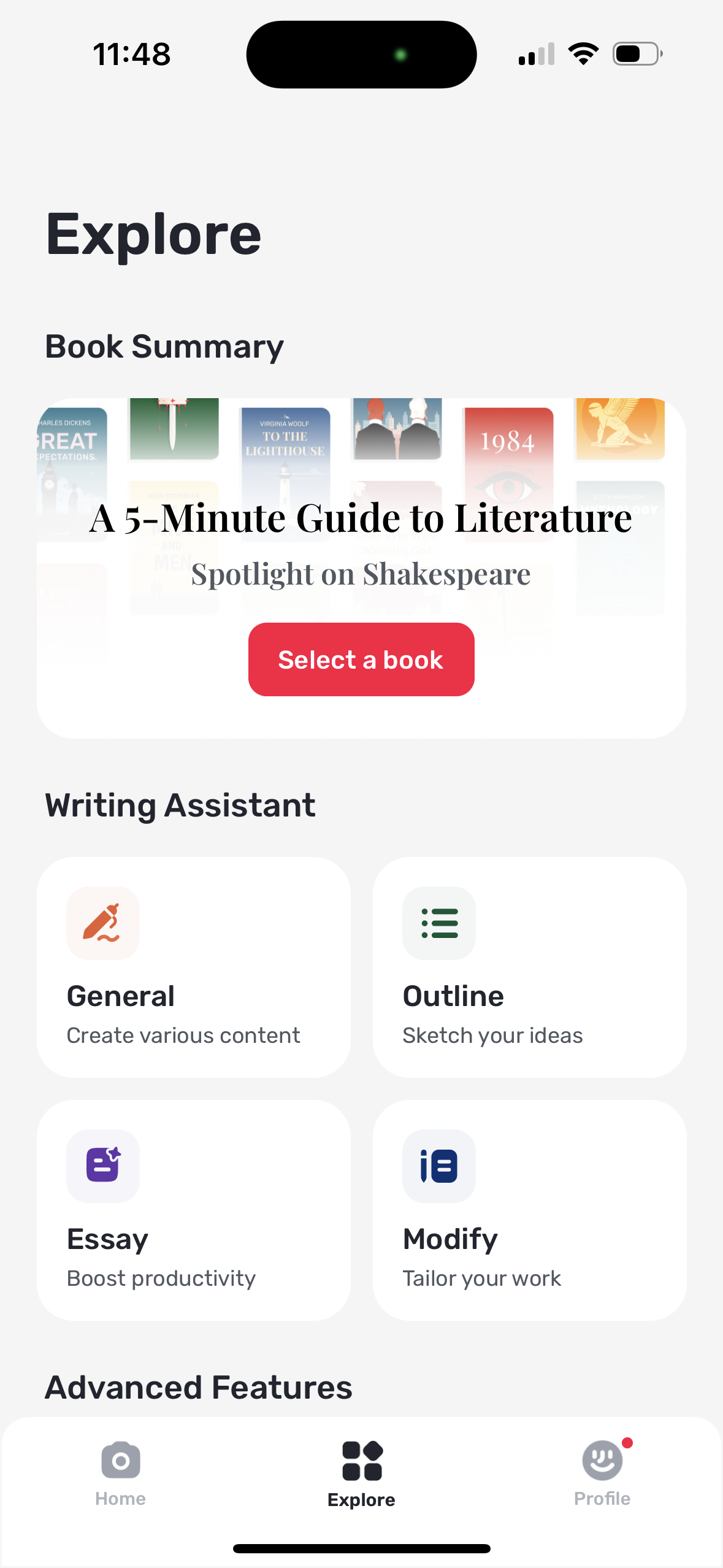Tap the Modify tool icon
Image resolution: width=723 pixels, height=1568 pixels.
click(x=438, y=1167)
